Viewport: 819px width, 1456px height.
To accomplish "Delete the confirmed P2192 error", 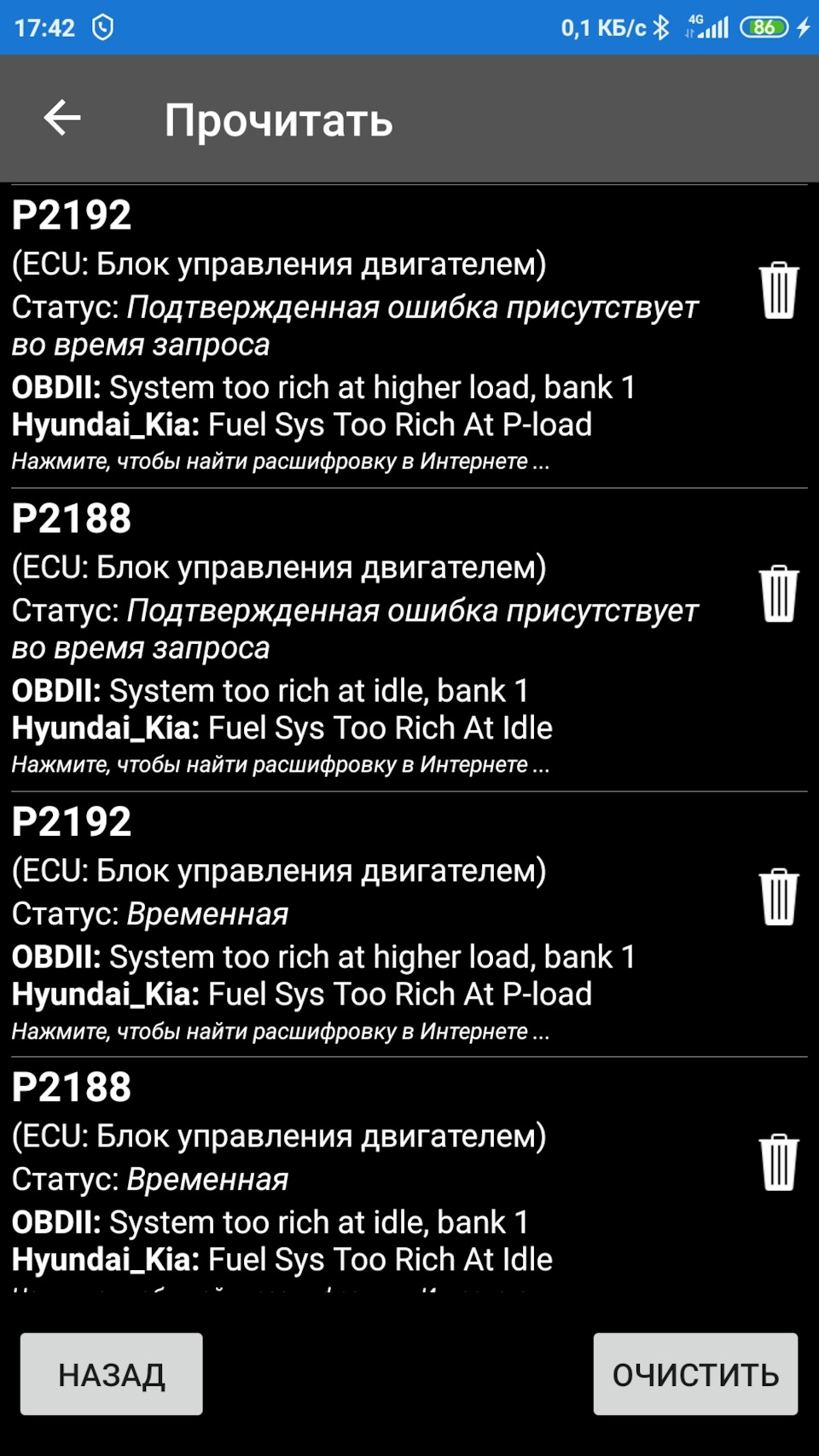I will [778, 290].
